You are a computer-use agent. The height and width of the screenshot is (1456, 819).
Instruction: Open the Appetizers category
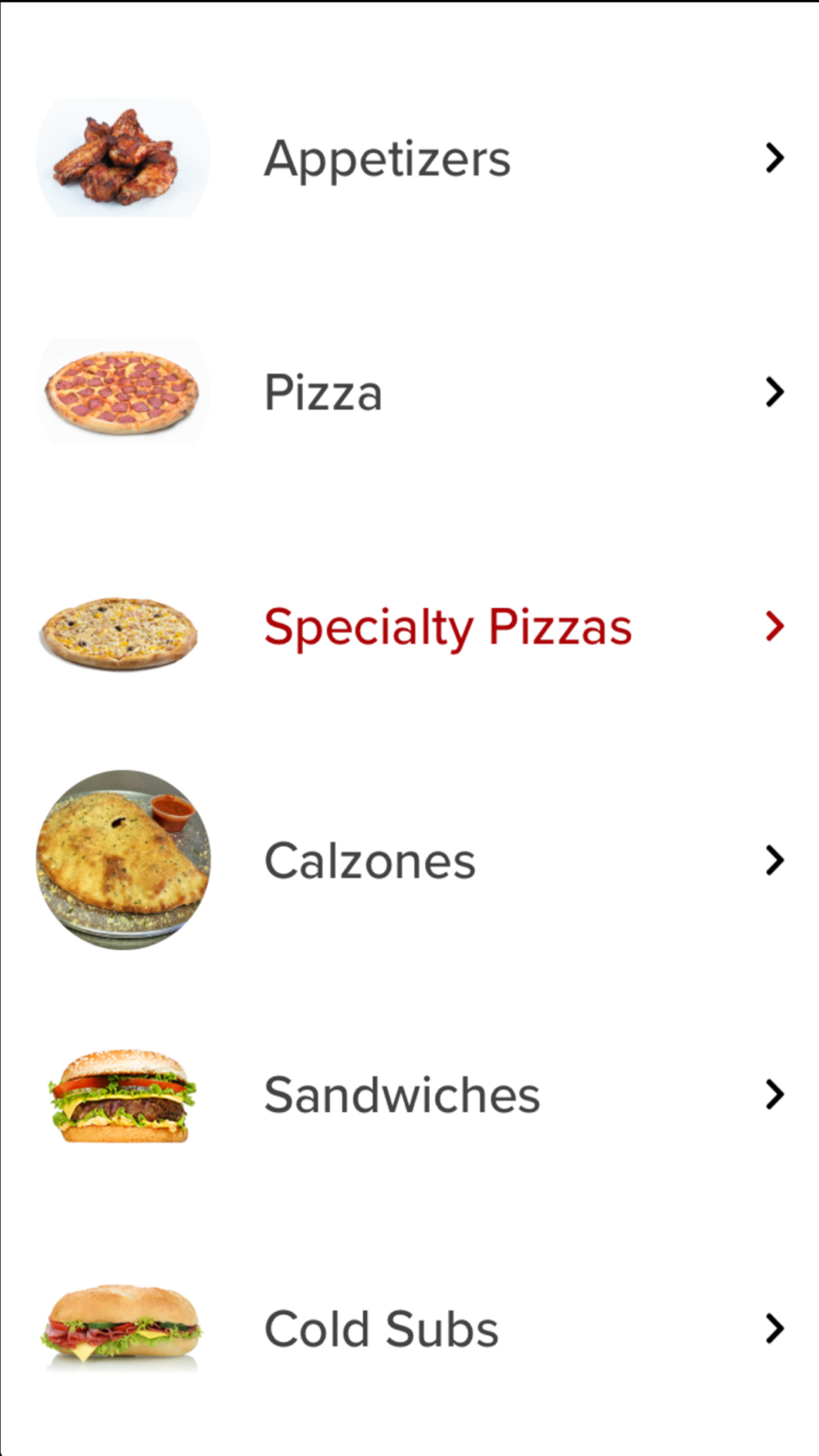pyautogui.click(x=387, y=158)
